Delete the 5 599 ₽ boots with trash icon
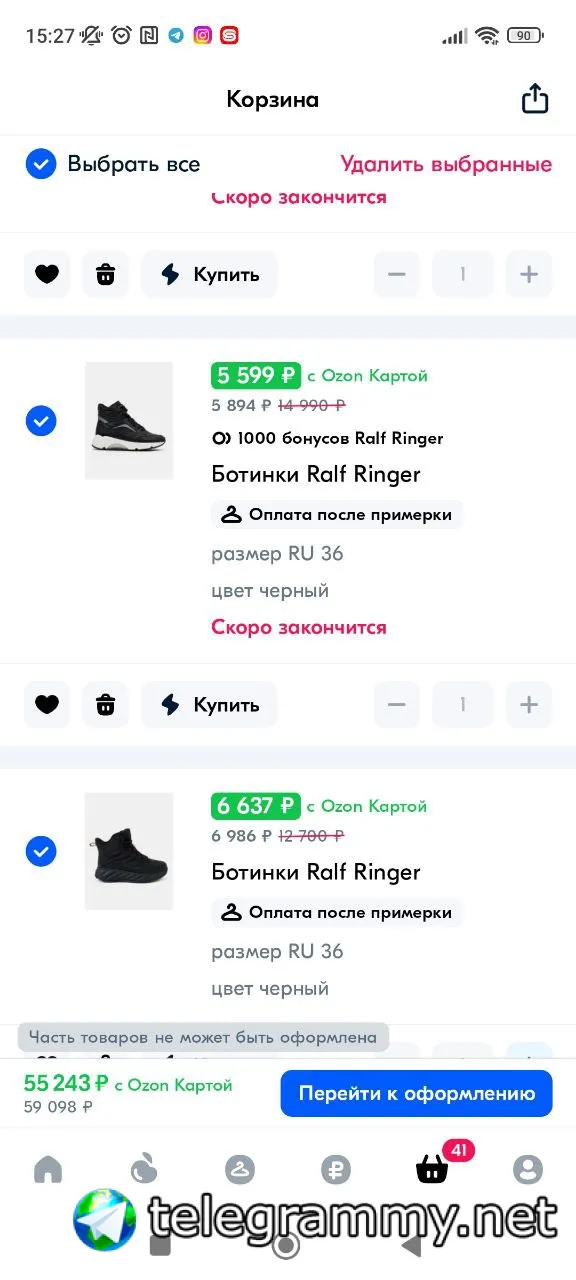This screenshot has width=576, height=1280. pyautogui.click(x=105, y=705)
